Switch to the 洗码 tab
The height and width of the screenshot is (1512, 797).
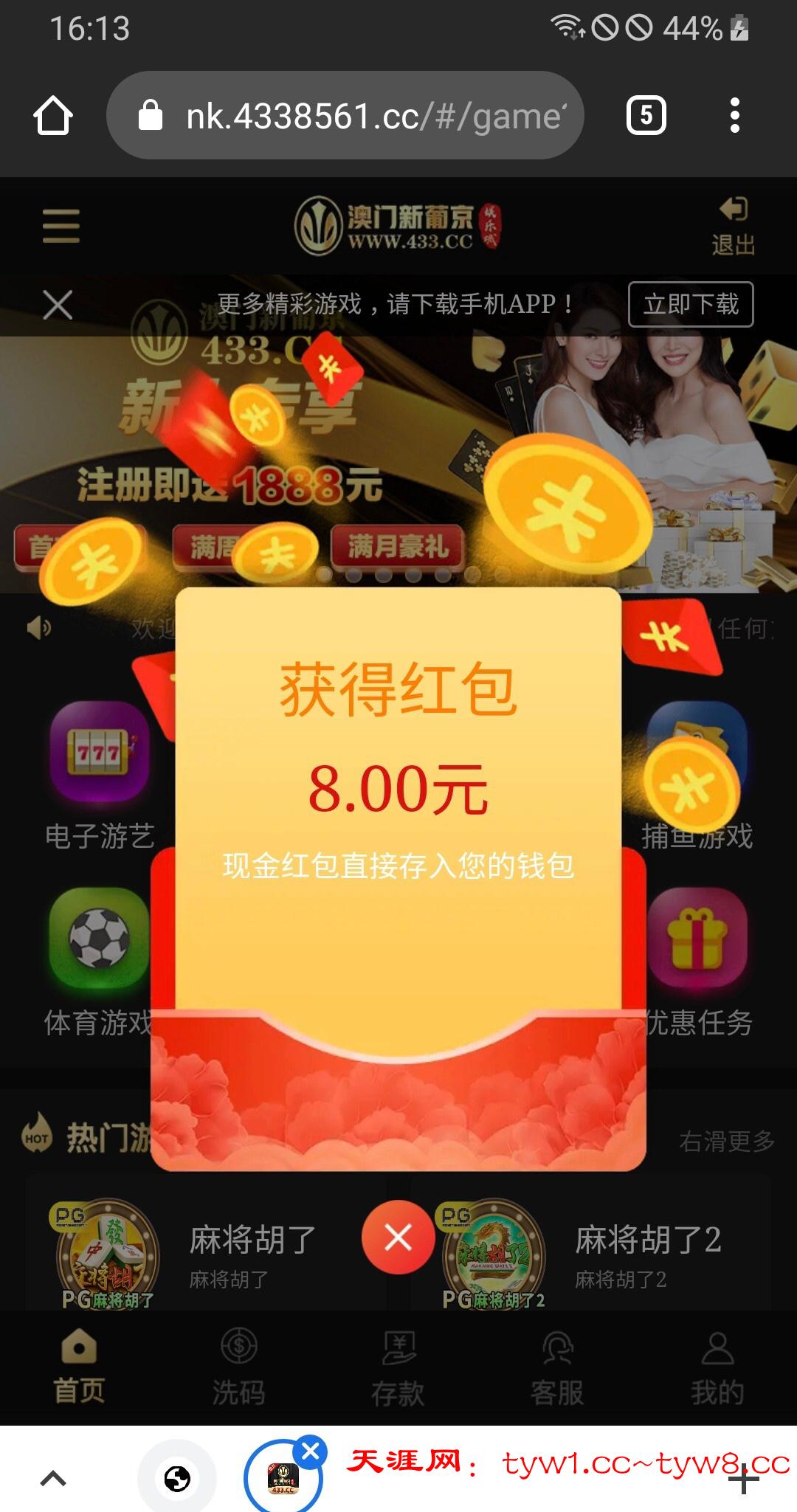pyautogui.click(x=238, y=1369)
